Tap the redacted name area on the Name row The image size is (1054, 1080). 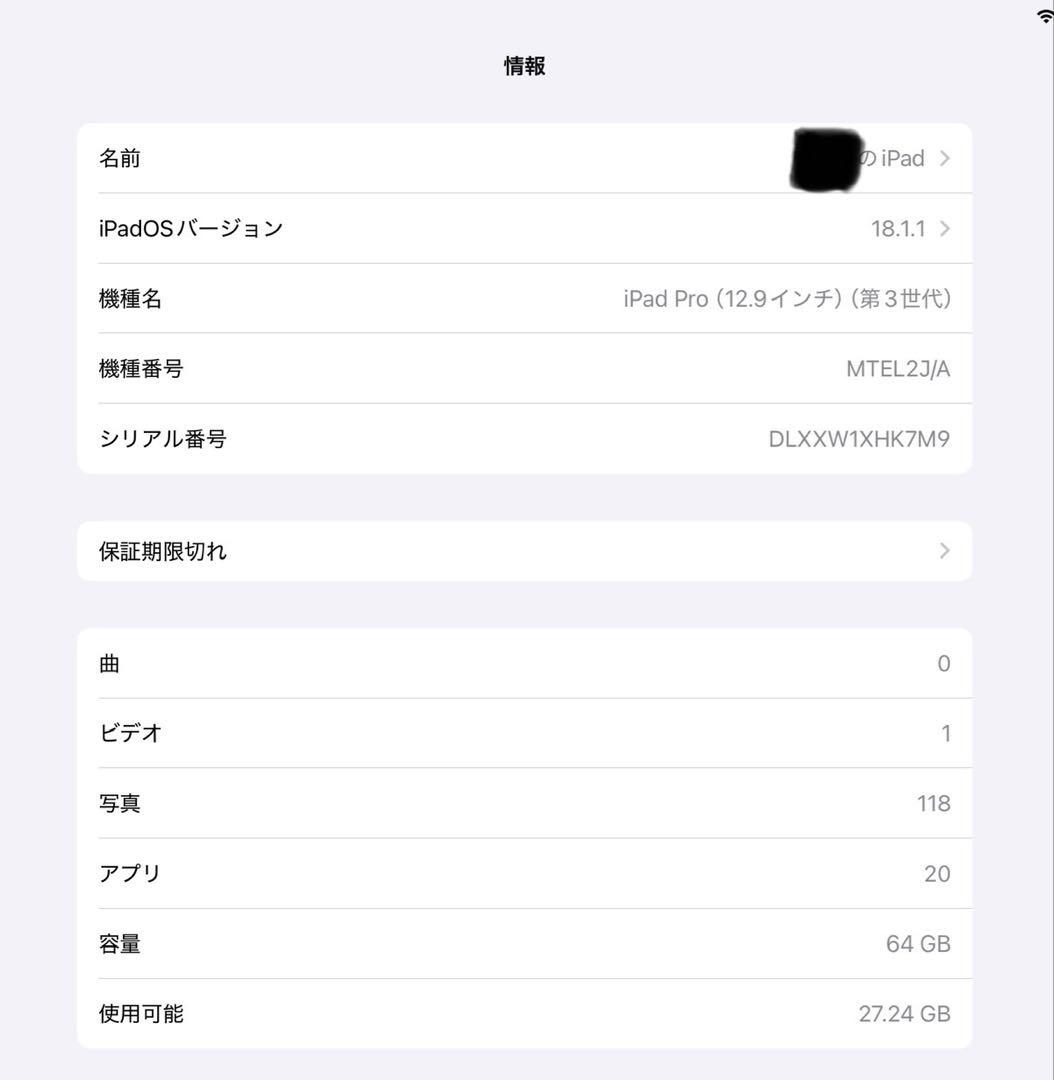pyautogui.click(x=824, y=158)
